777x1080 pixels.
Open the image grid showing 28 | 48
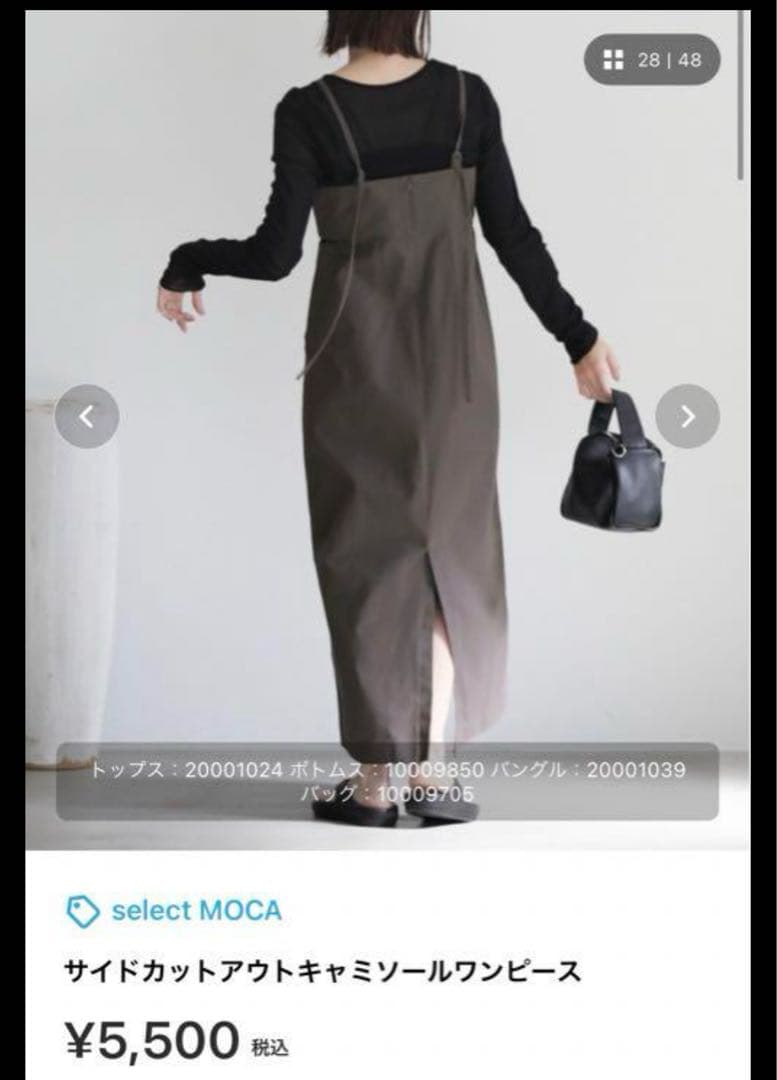pyautogui.click(x=652, y=60)
